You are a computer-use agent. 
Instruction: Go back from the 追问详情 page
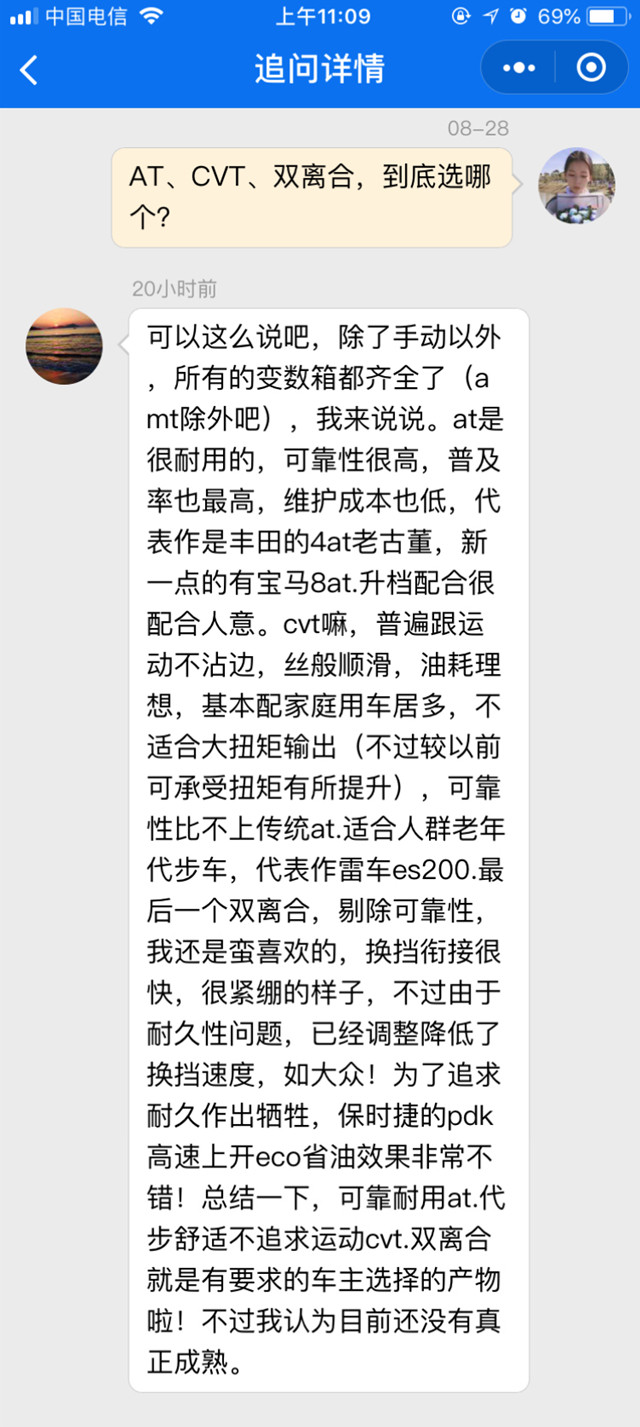pyautogui.click(x=29, y=69)
